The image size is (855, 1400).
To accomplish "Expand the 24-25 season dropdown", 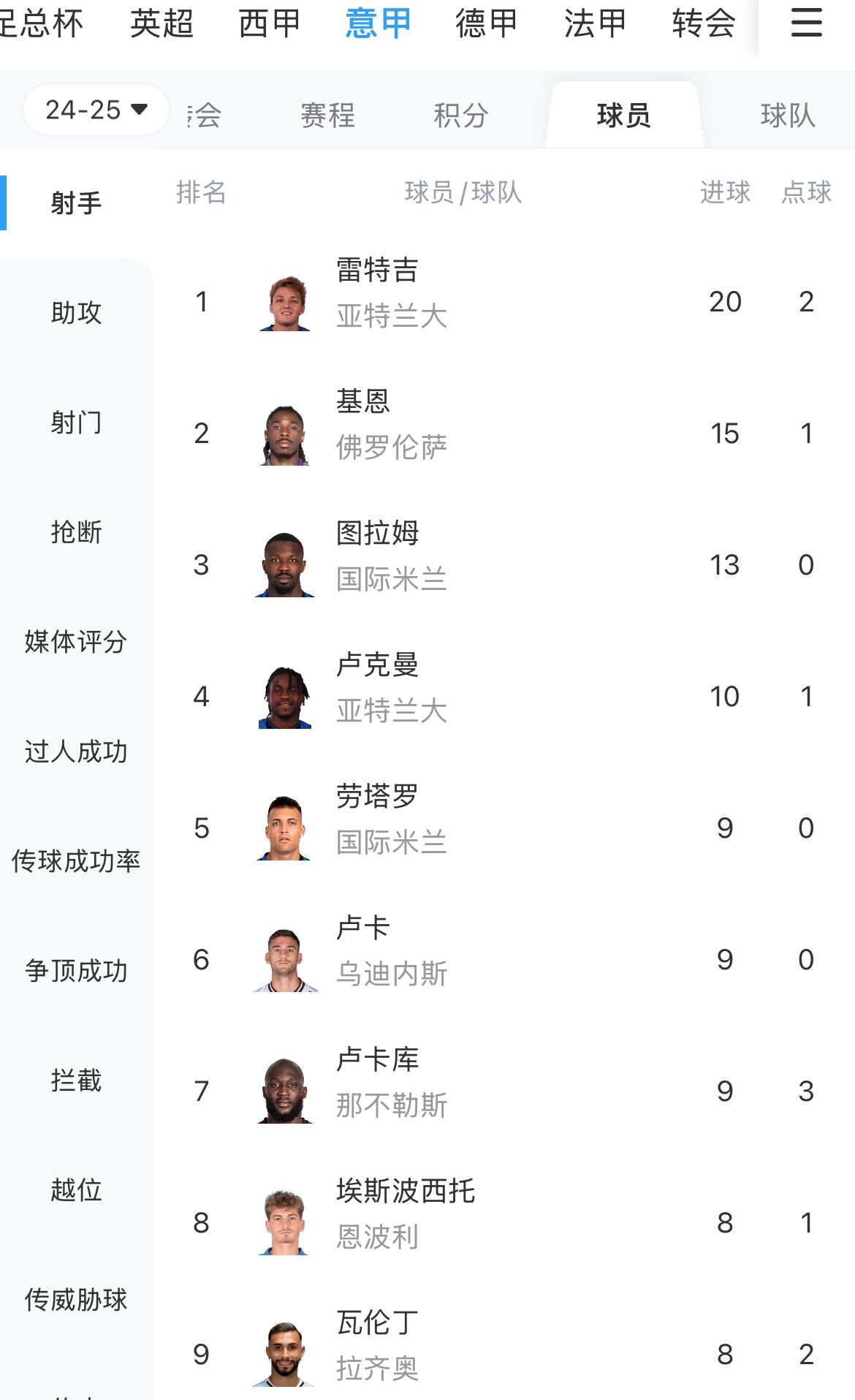I will click(96, 110).
